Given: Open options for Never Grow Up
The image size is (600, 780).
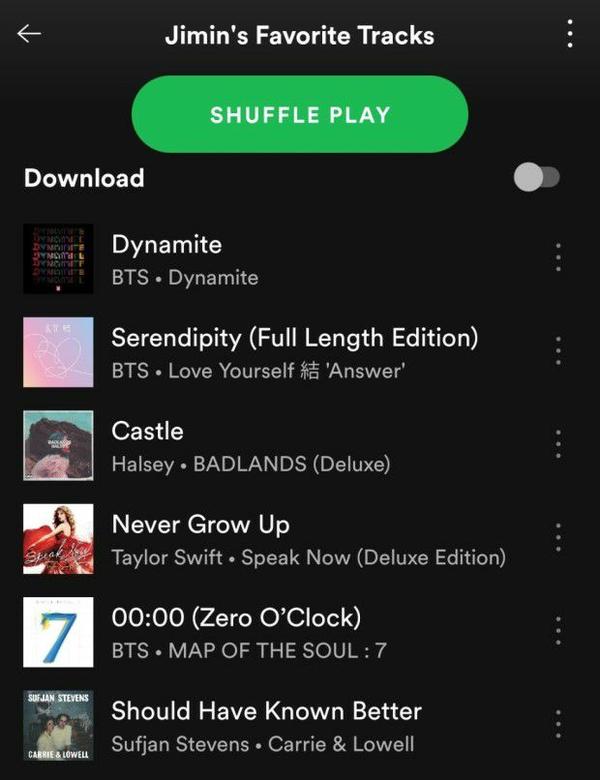Looking at the screenshot, I should click(558, 537).
